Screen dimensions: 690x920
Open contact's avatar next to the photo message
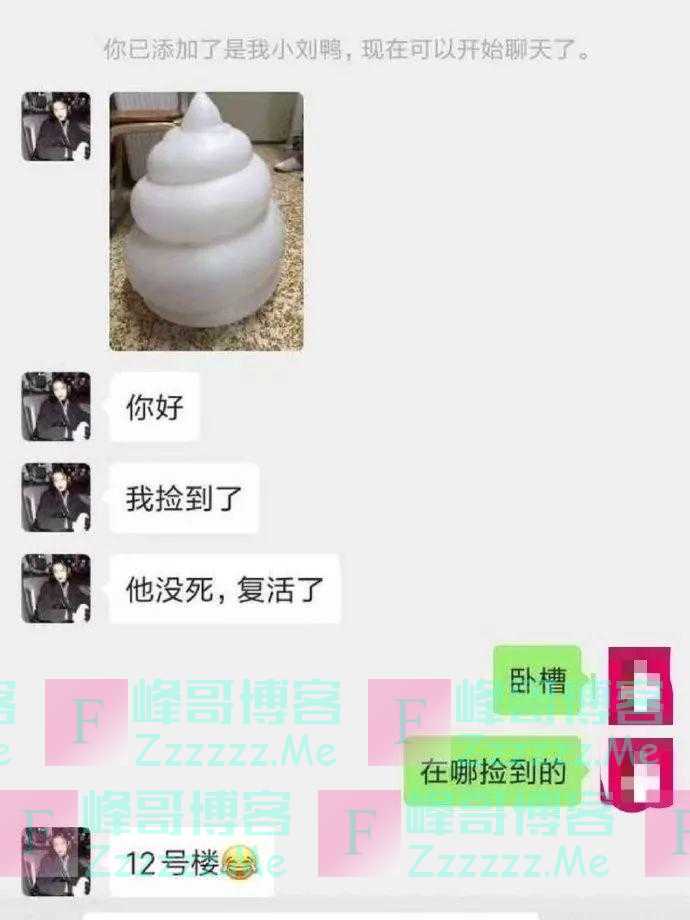56,127
